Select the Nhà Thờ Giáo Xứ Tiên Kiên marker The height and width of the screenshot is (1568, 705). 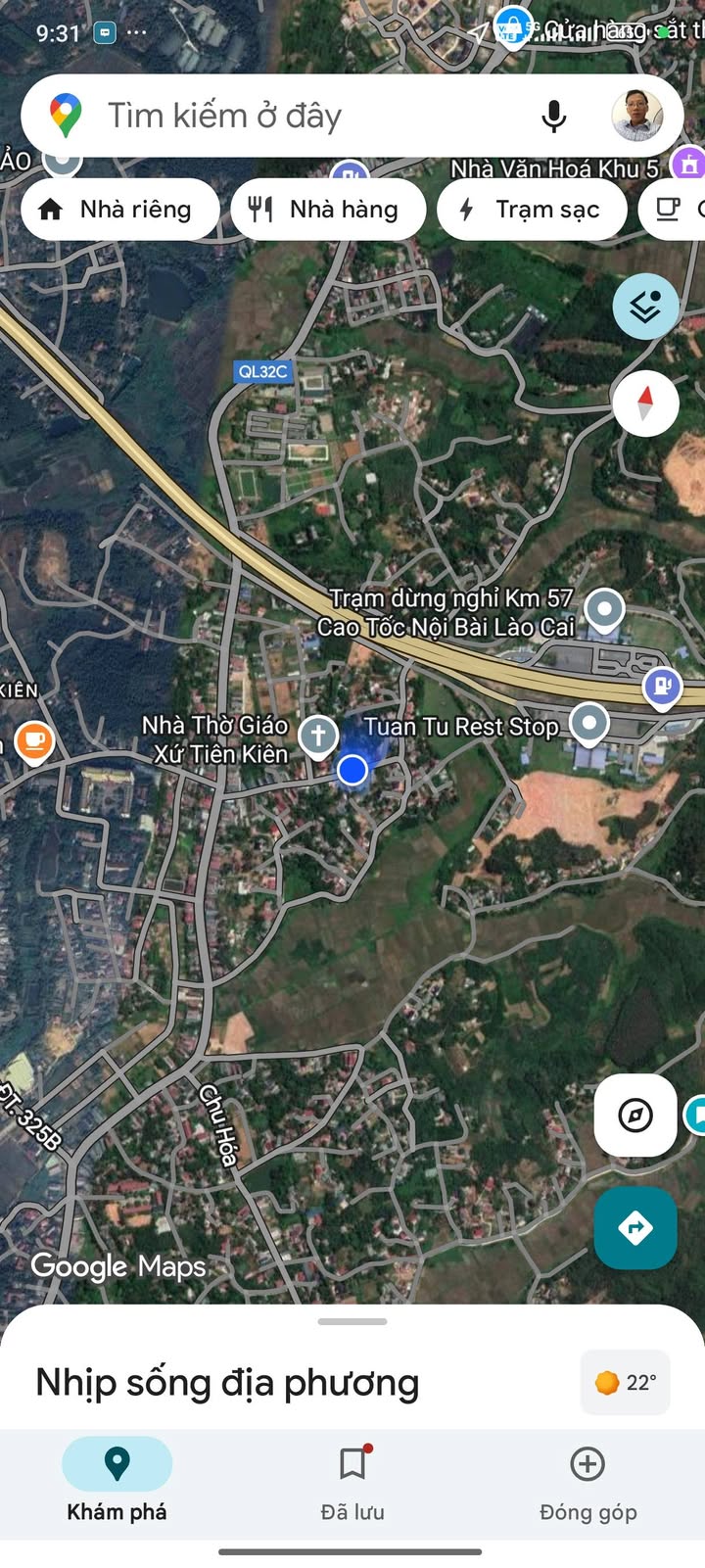[x=318, y=736]
